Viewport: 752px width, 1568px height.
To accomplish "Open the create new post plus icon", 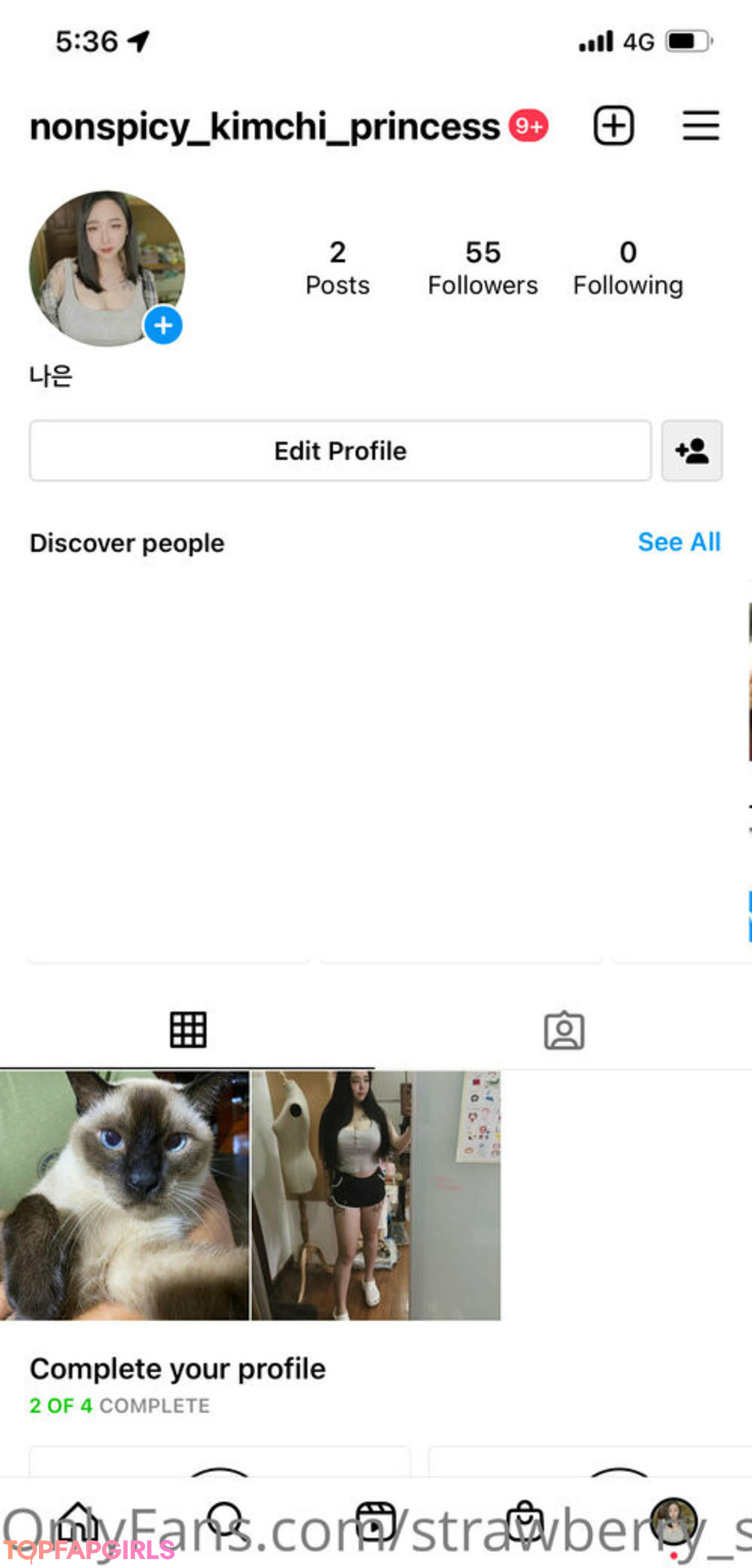I will click(x=613, y=126).
